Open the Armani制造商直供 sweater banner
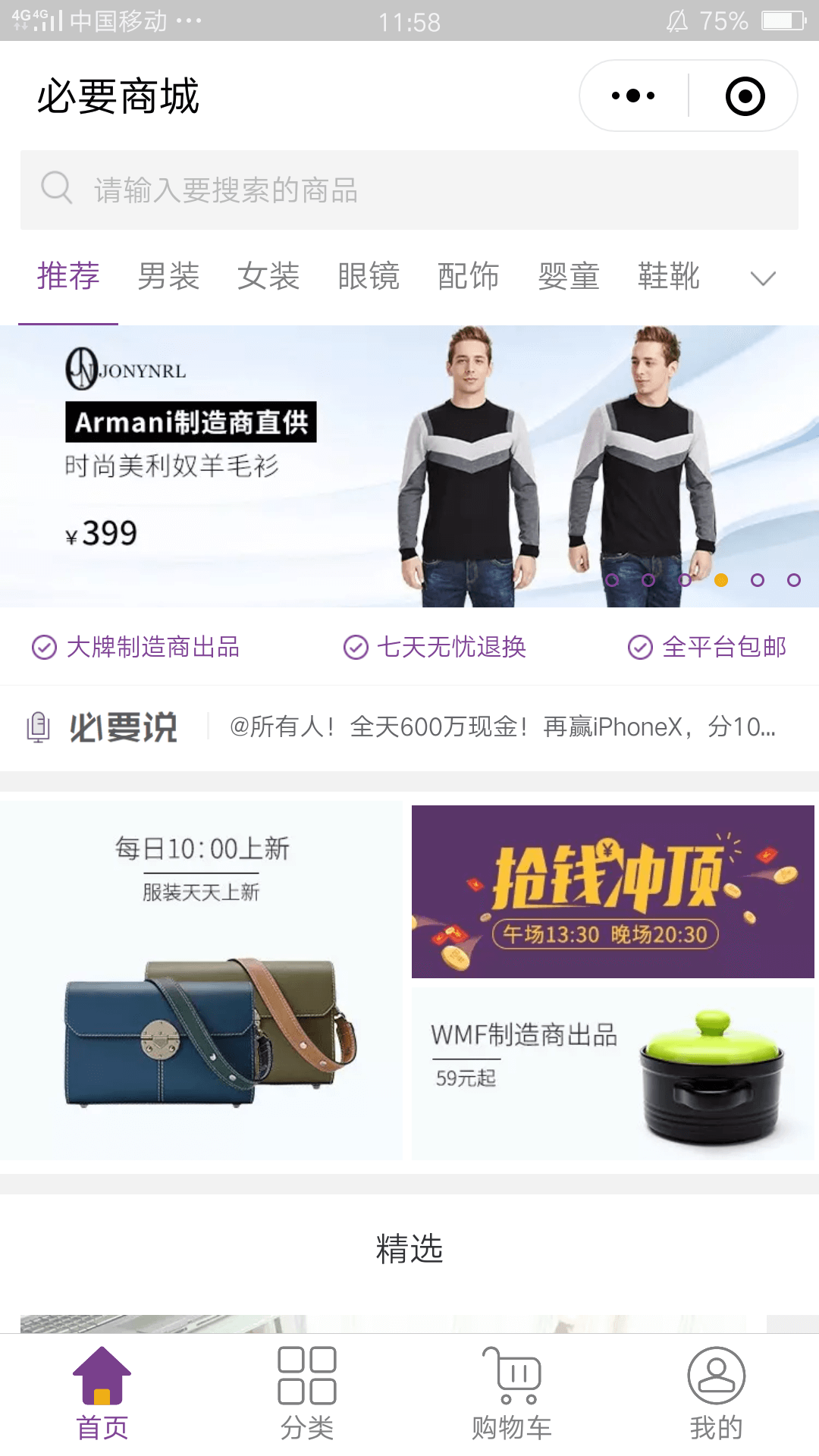The height and width of the screenshot is (1456, 819). 409,466
